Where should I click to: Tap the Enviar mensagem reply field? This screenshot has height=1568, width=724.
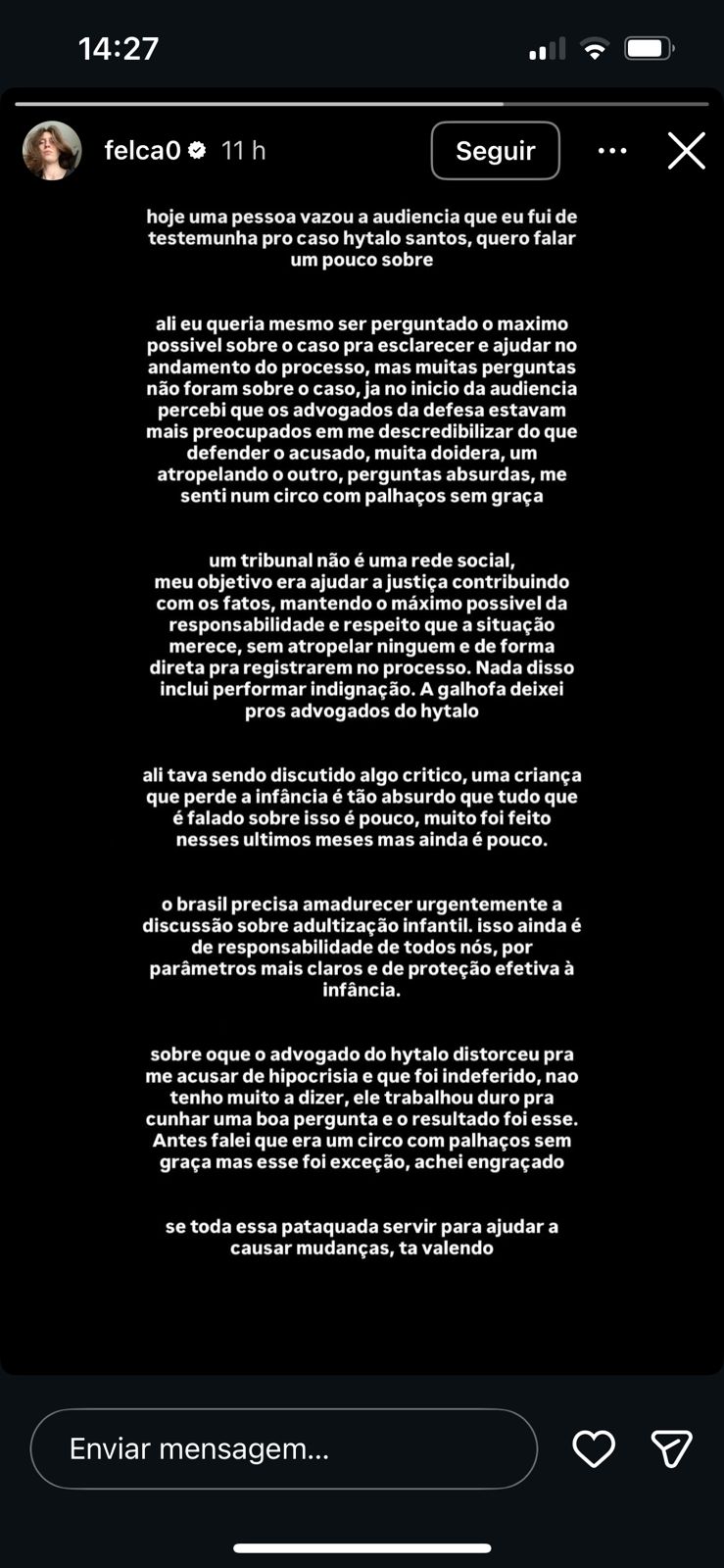(284, 1448)
